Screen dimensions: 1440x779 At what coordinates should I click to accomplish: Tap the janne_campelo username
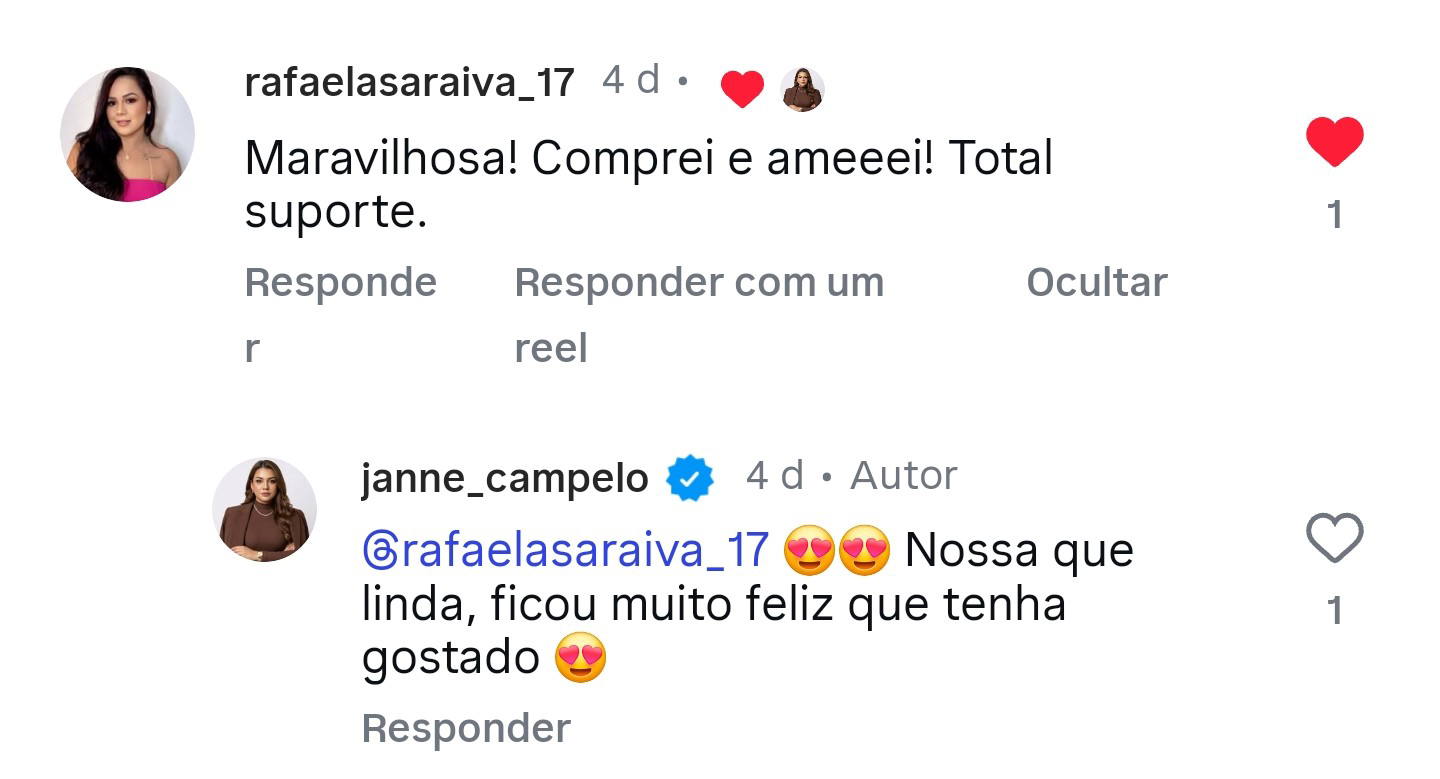click(504, 478)
